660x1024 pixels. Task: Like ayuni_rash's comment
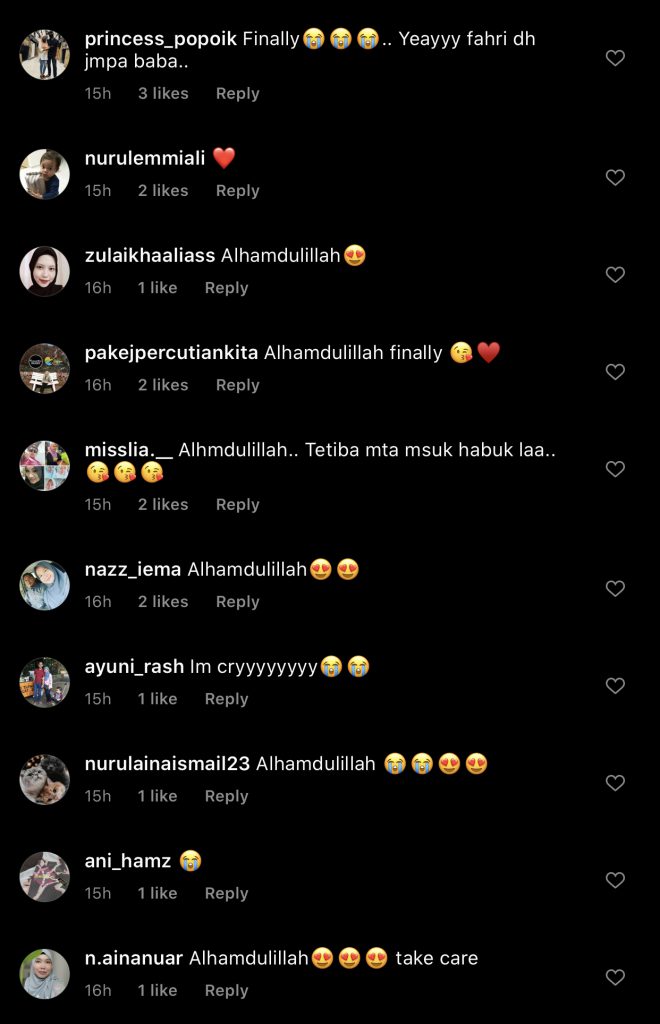[615, 685]
